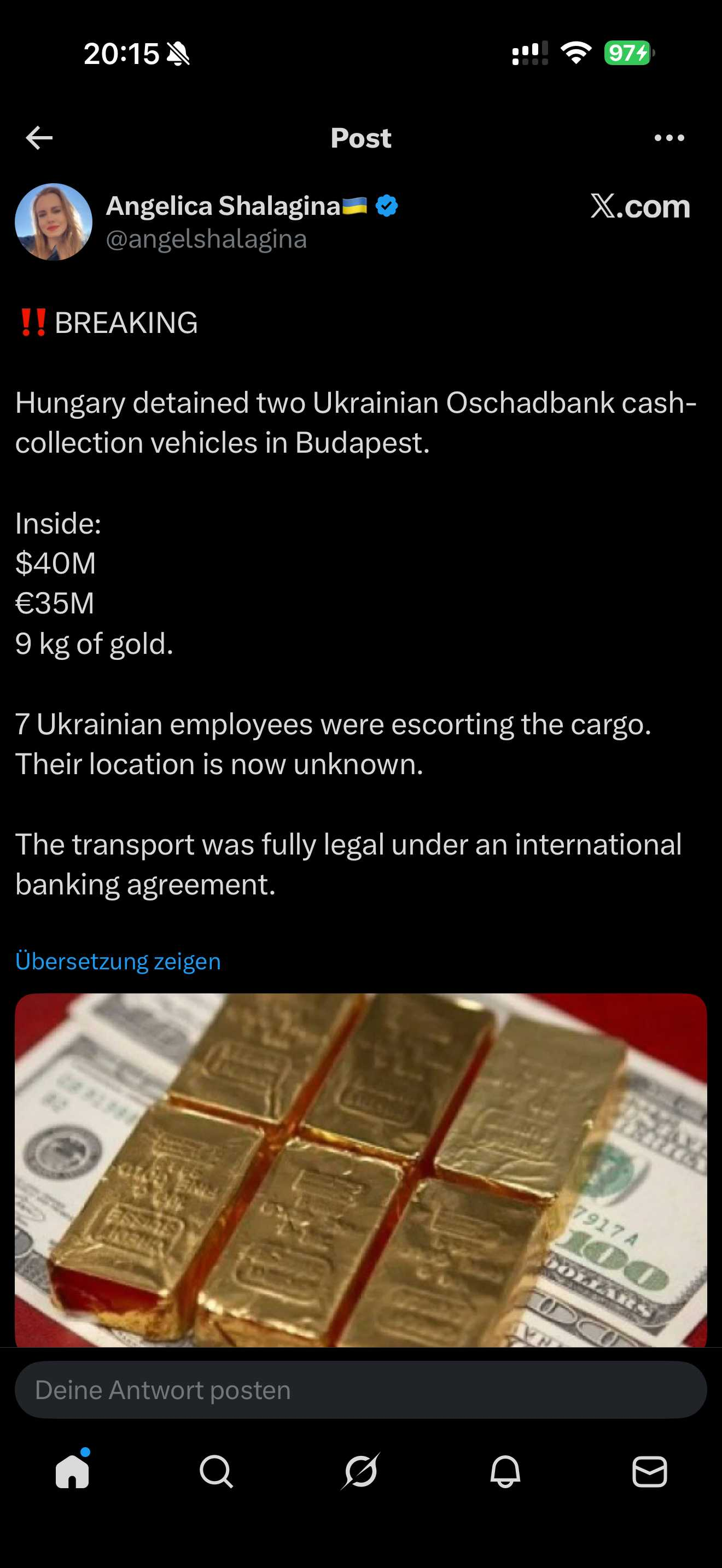Open Angelica Shalagina's profile picture
The image size is (722, 1568).
[54, 222]
